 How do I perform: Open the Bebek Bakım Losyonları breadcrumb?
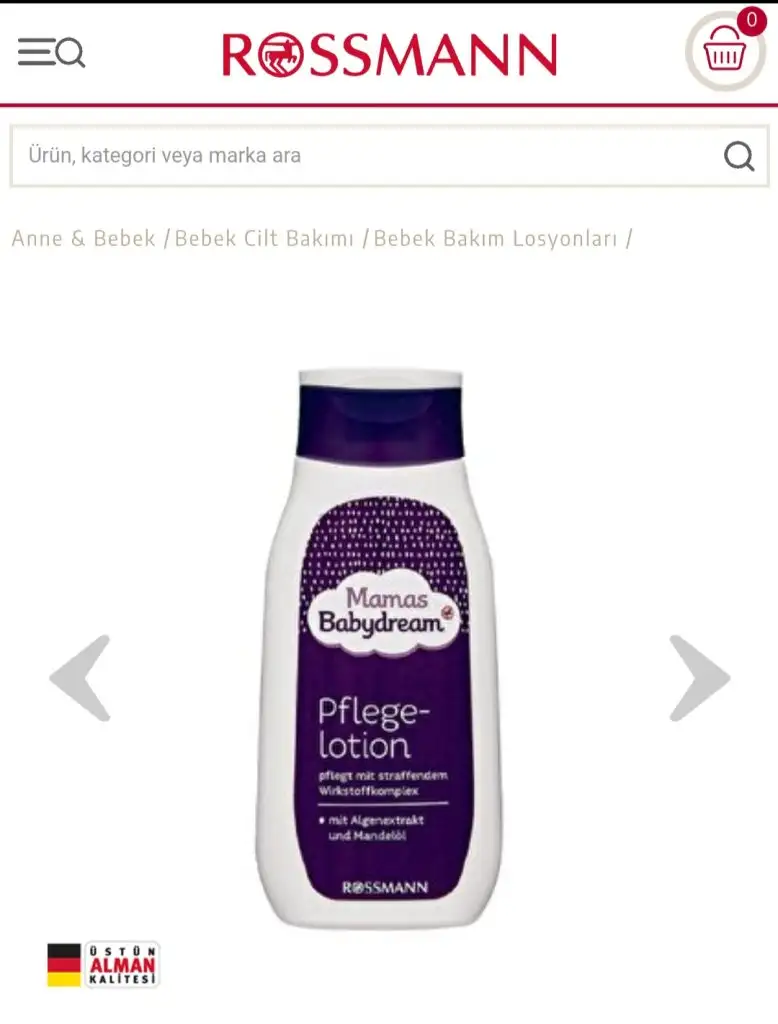495,239
